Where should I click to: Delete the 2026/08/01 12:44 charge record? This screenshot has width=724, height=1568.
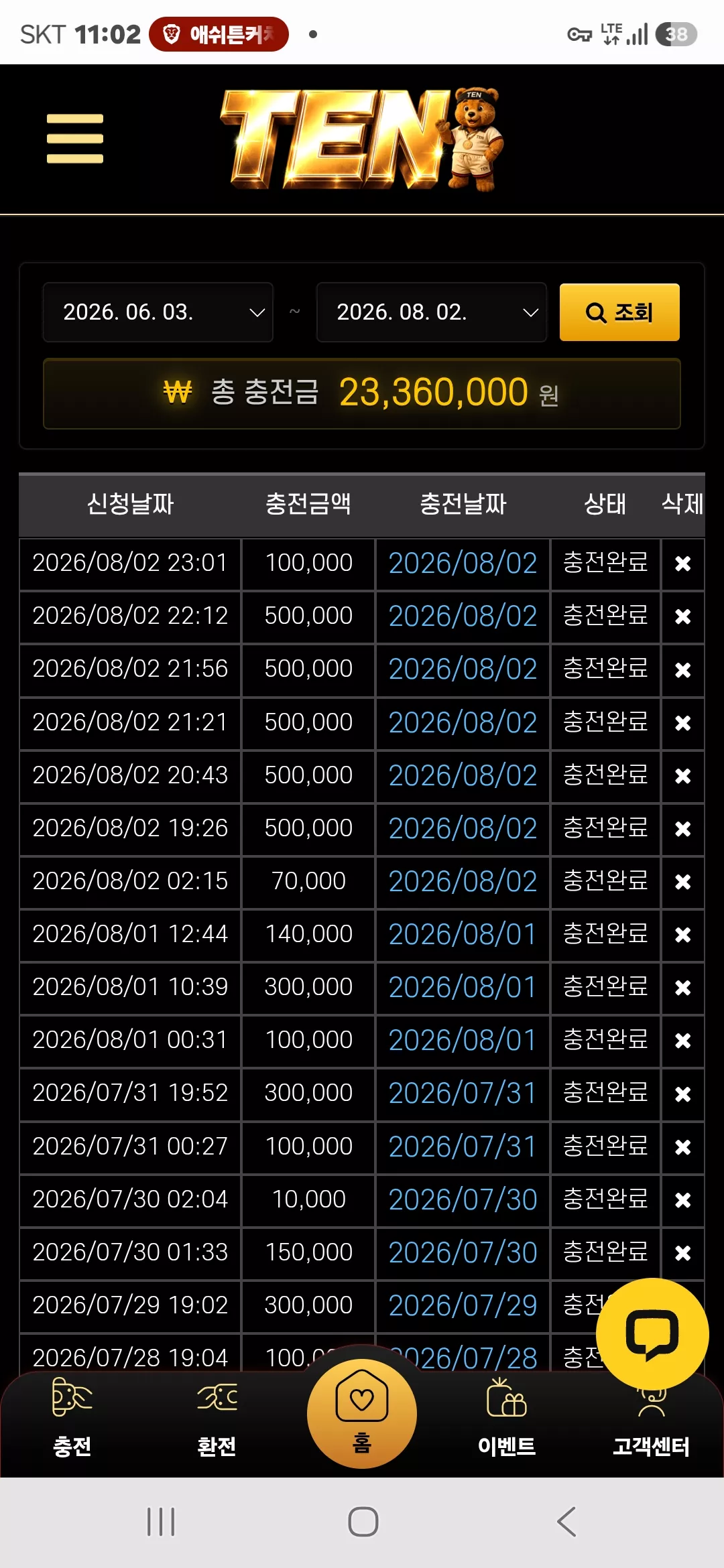[x=682, y=935]
